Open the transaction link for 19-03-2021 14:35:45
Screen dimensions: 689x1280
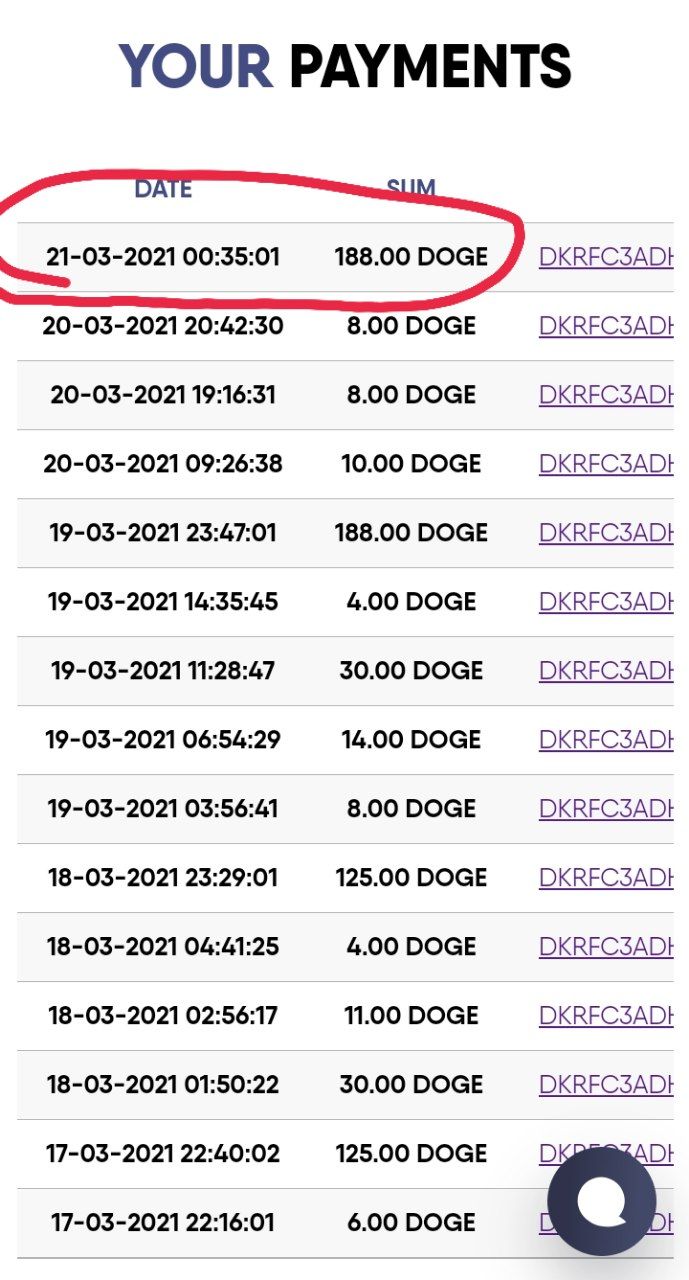tap(606, 602)
